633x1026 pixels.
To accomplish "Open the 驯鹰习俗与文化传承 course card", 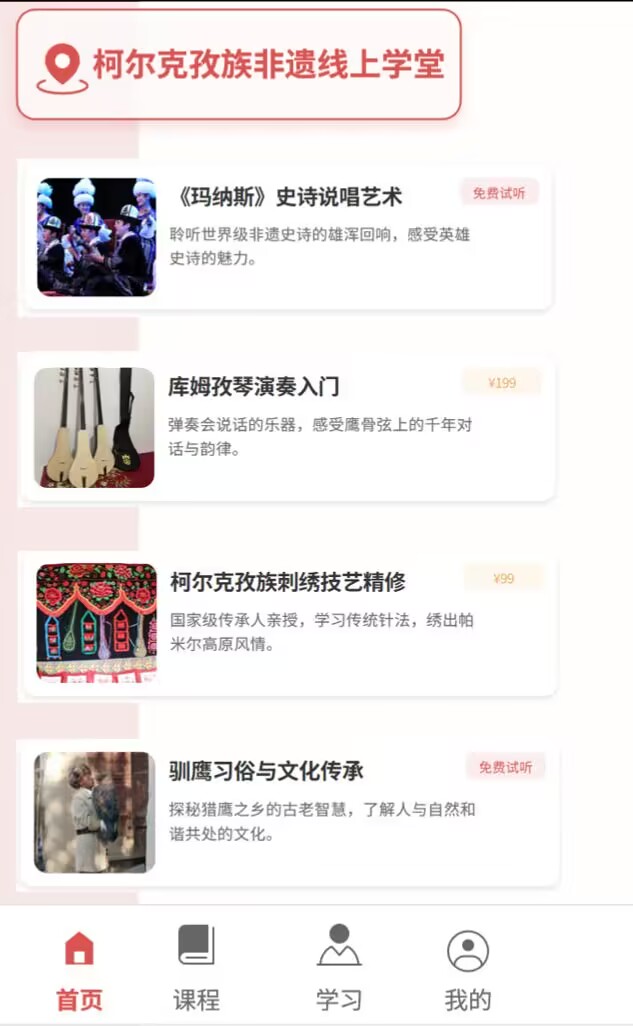I will click(x=300, y=812).
